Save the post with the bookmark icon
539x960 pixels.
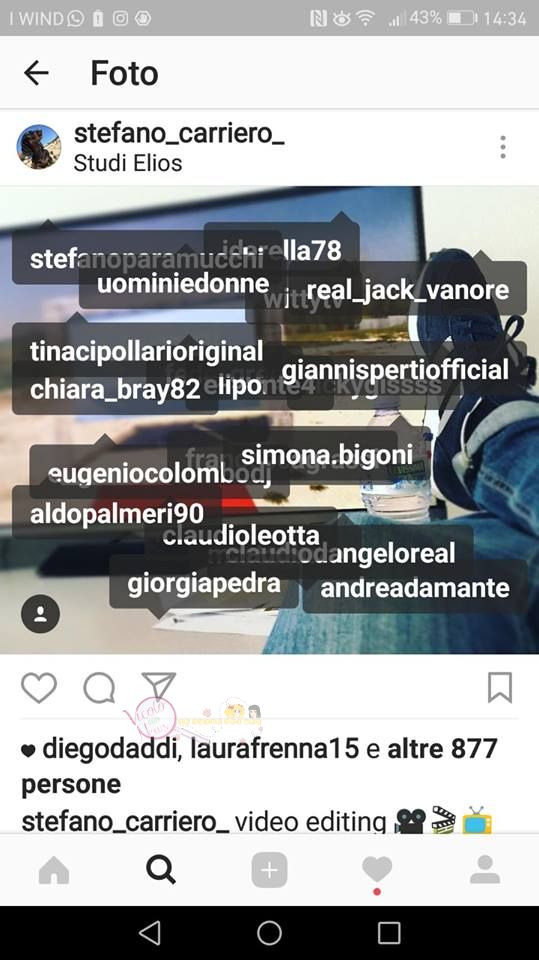tap(500, 688)
